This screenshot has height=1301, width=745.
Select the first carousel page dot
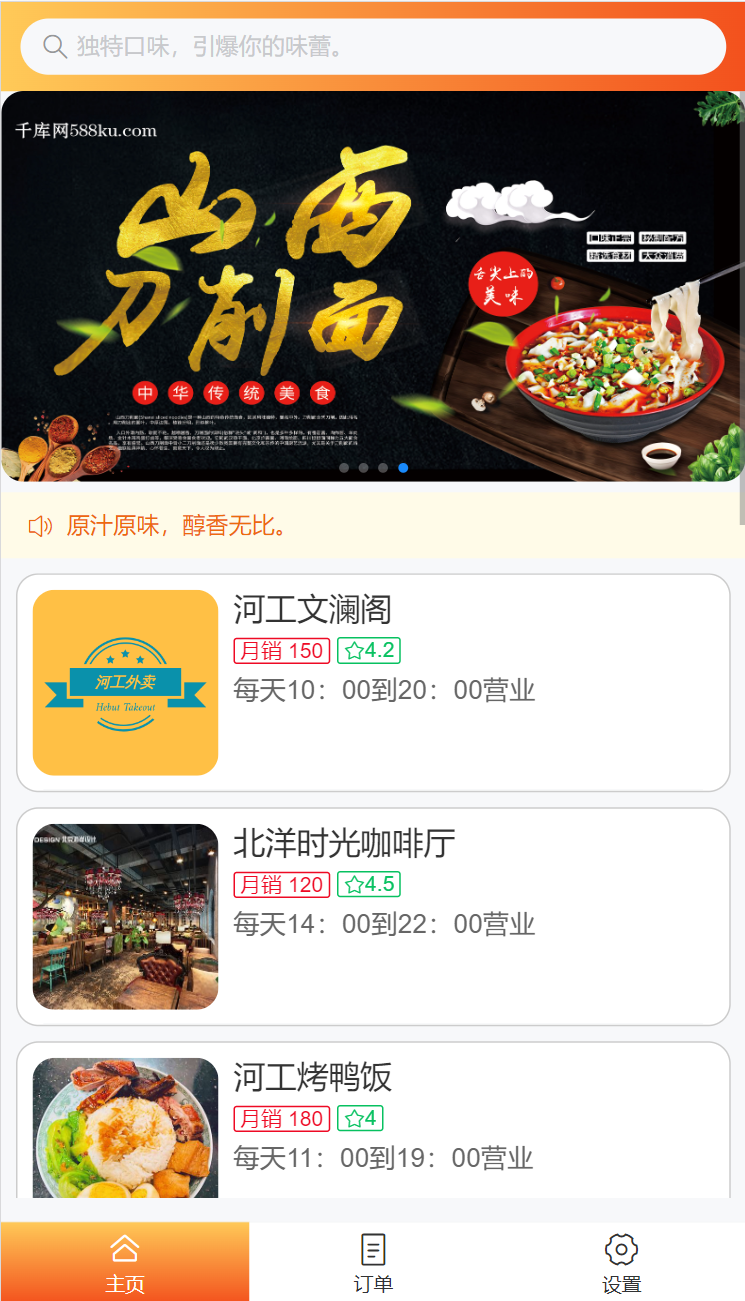click(x=344, y=468)
